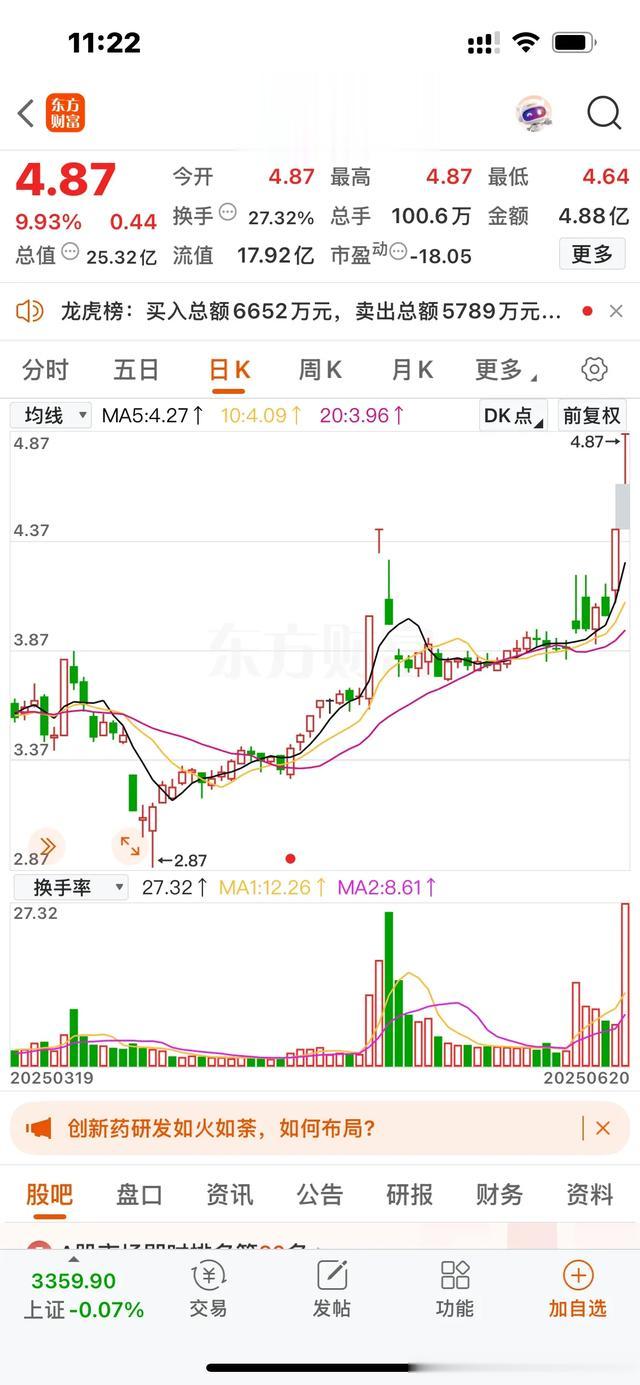
Task: Add stock to watchlist via 加自选
Action: click(x=578, y=1290)
